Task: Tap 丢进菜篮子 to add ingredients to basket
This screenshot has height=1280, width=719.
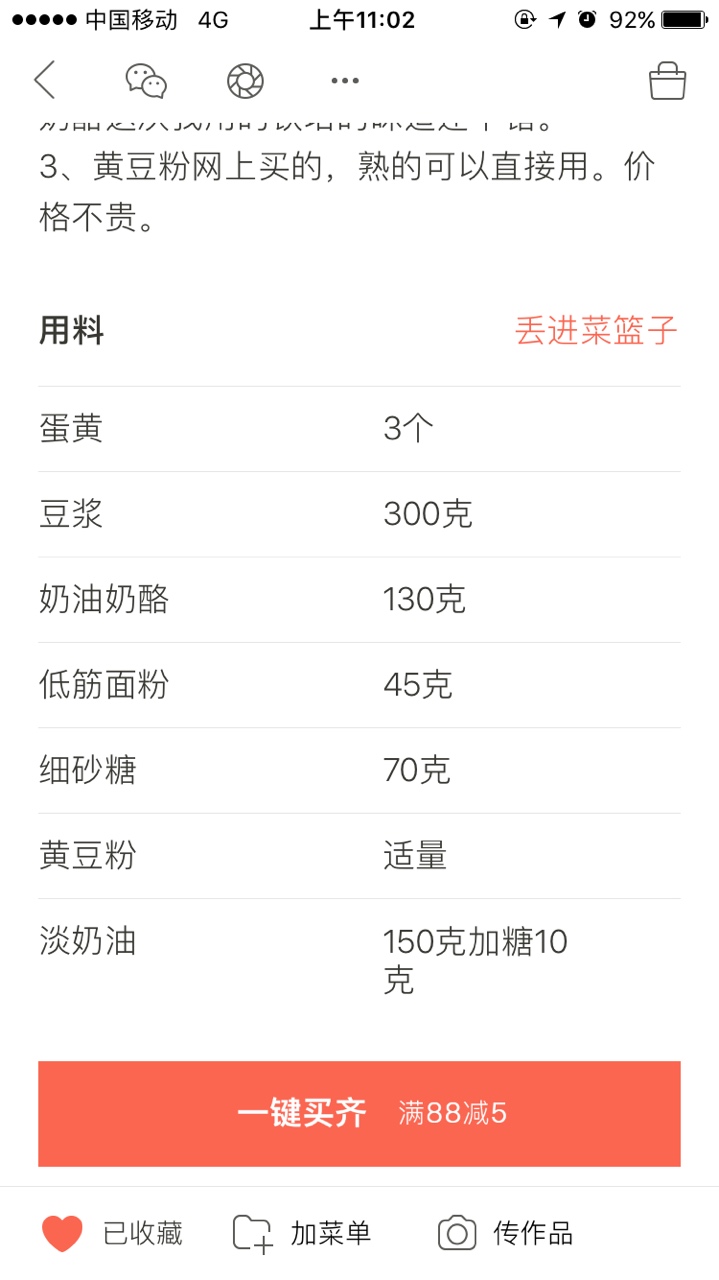Action: click(596, 330)
